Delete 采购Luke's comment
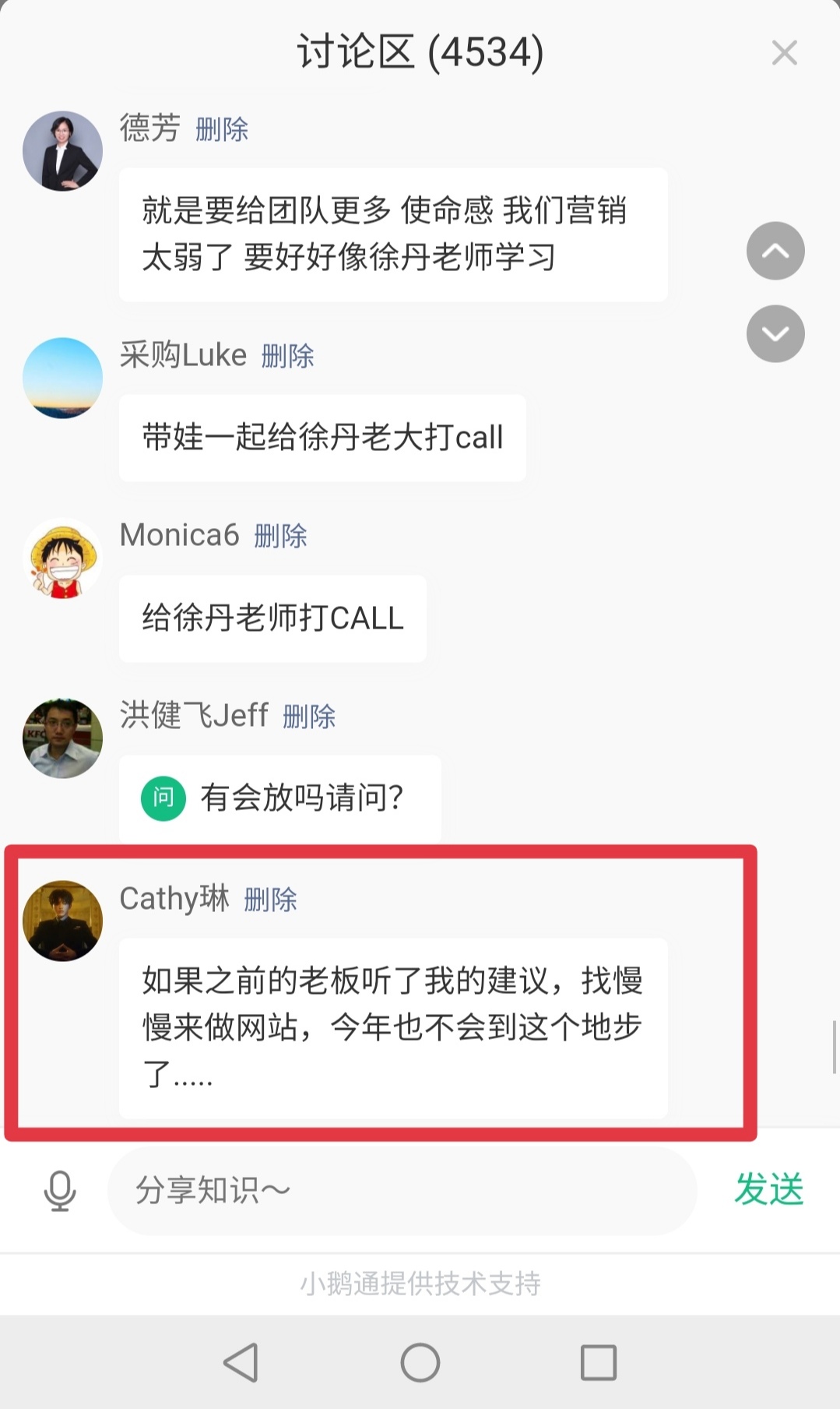The image size is (840, 1409). pyautogui.click(x=287, y=357)
